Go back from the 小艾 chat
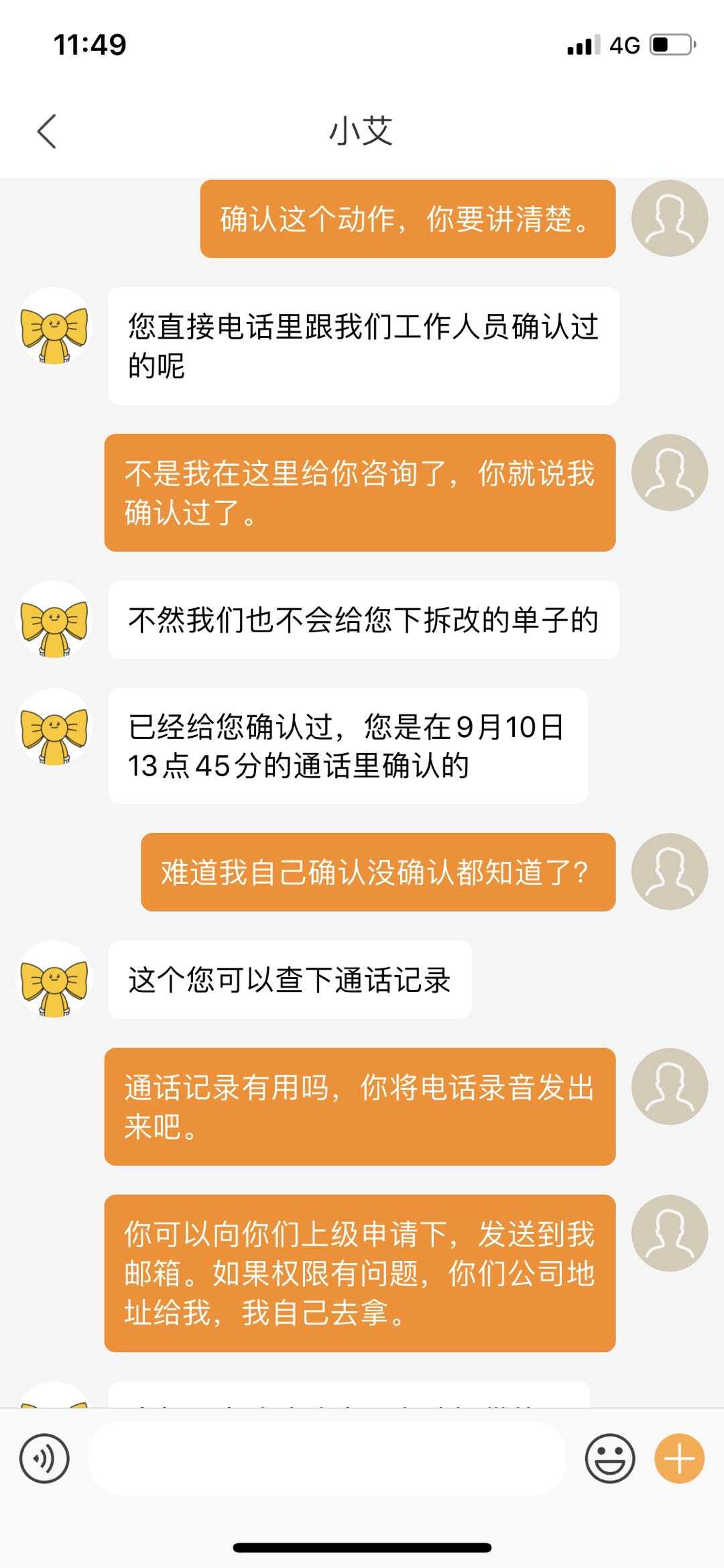The image size is (724, 1568). point(46,131)
